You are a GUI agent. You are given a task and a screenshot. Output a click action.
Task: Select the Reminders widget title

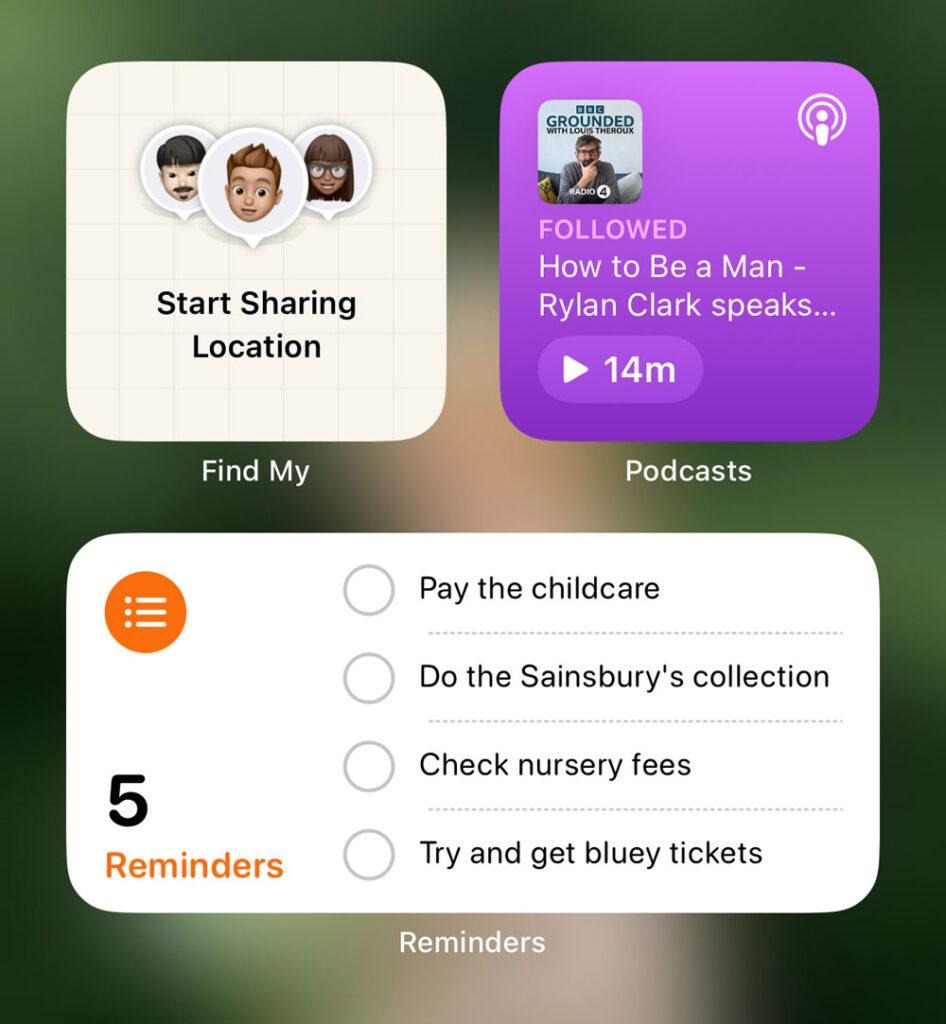471,941
